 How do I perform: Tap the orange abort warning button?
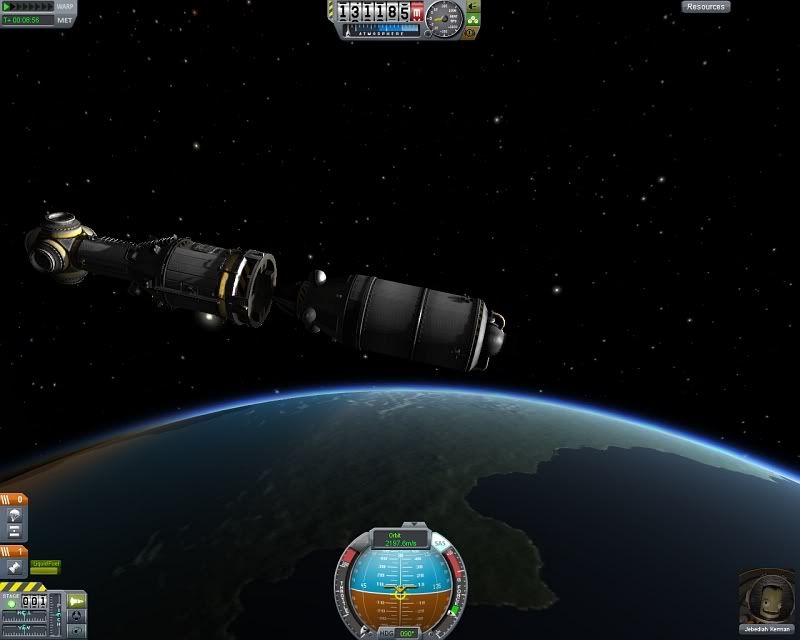472,32
